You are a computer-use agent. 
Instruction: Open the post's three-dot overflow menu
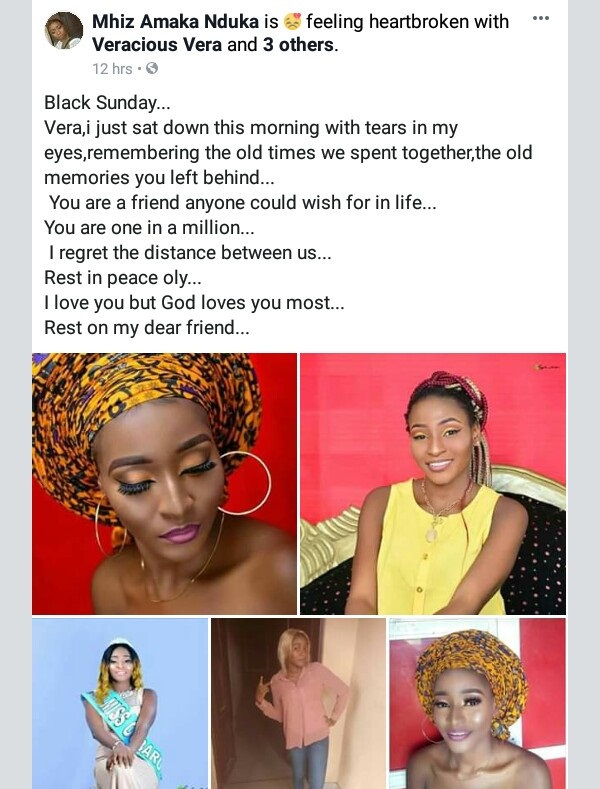tap(540, 19)
